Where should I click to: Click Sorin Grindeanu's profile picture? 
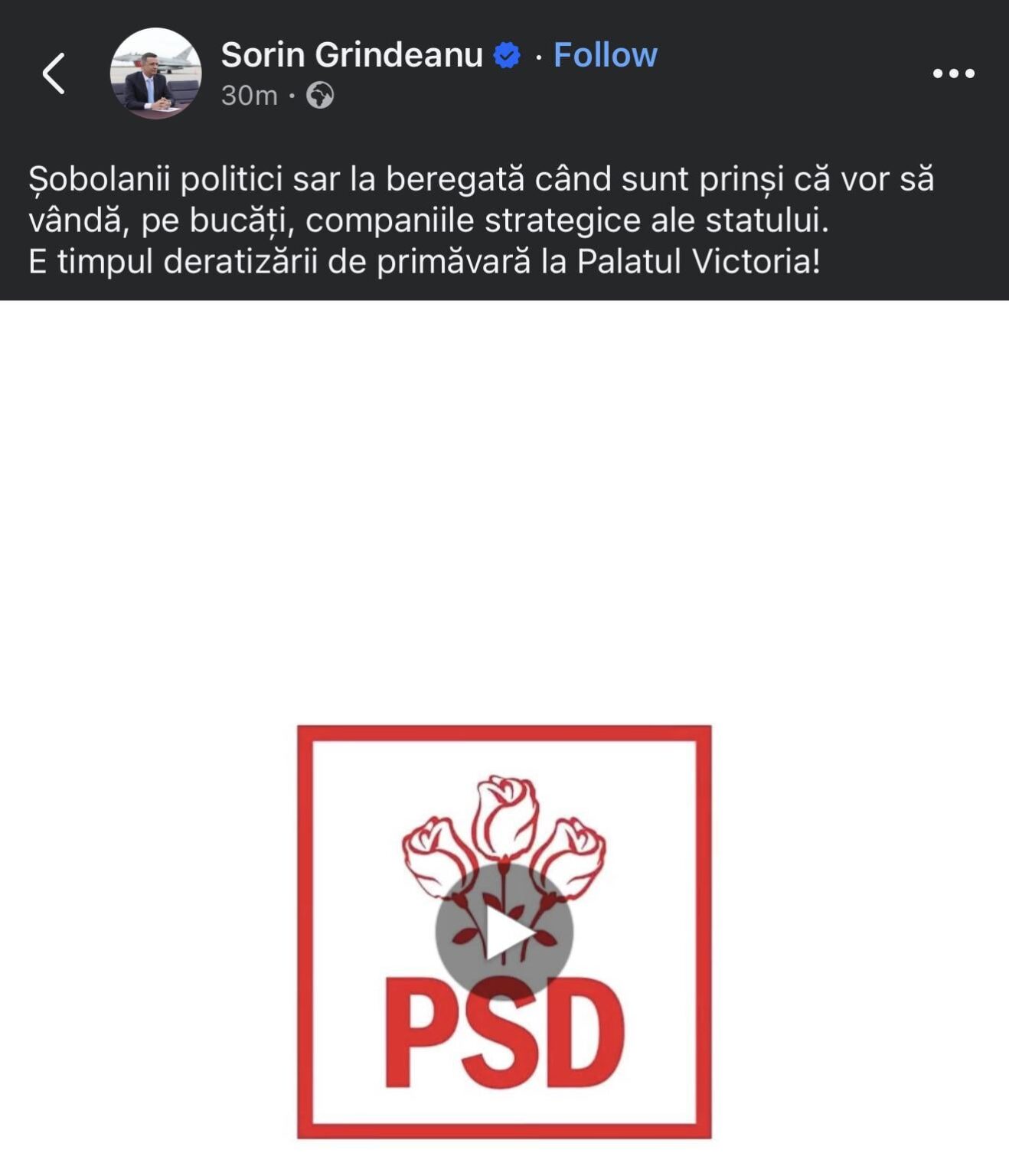coord(155,73)
